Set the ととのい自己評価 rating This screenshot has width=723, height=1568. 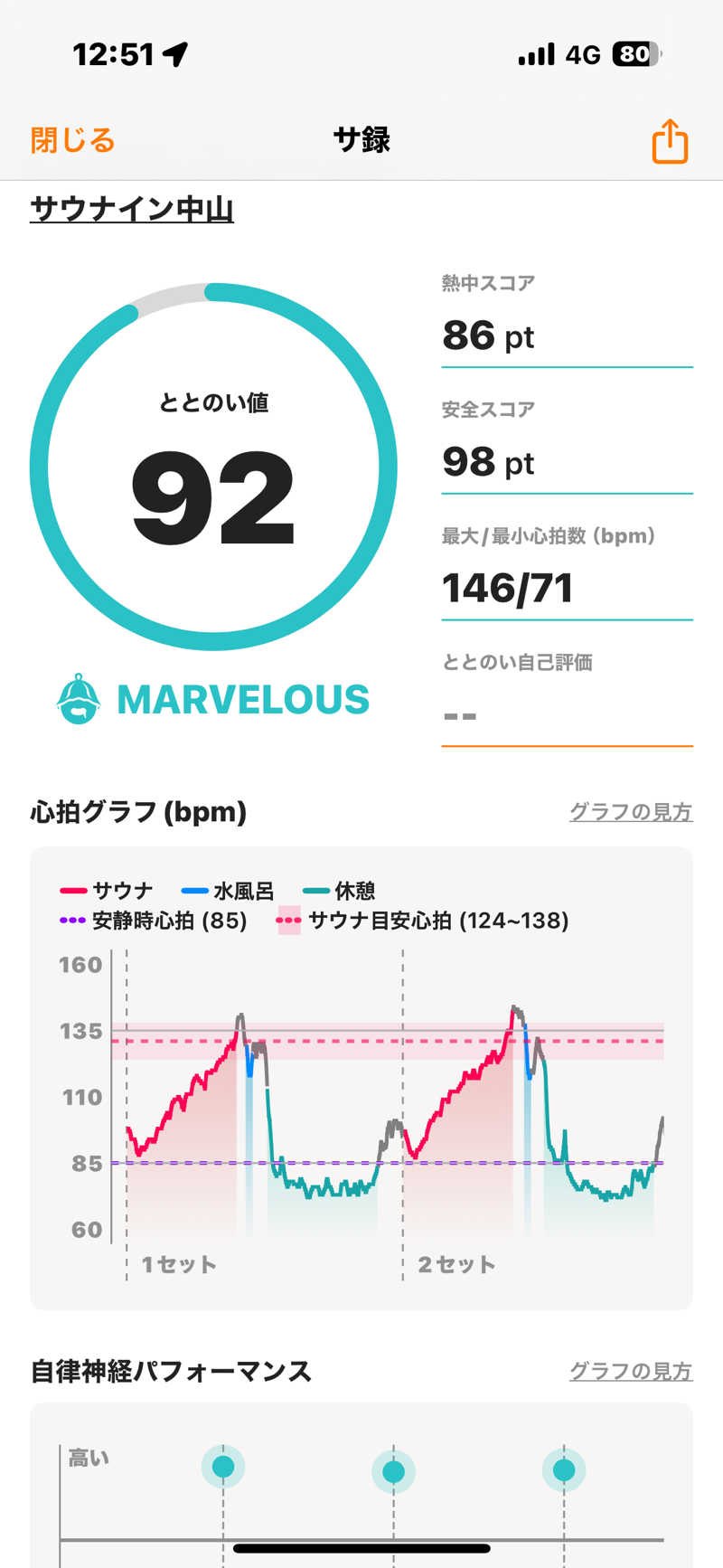tap(566, 714)
